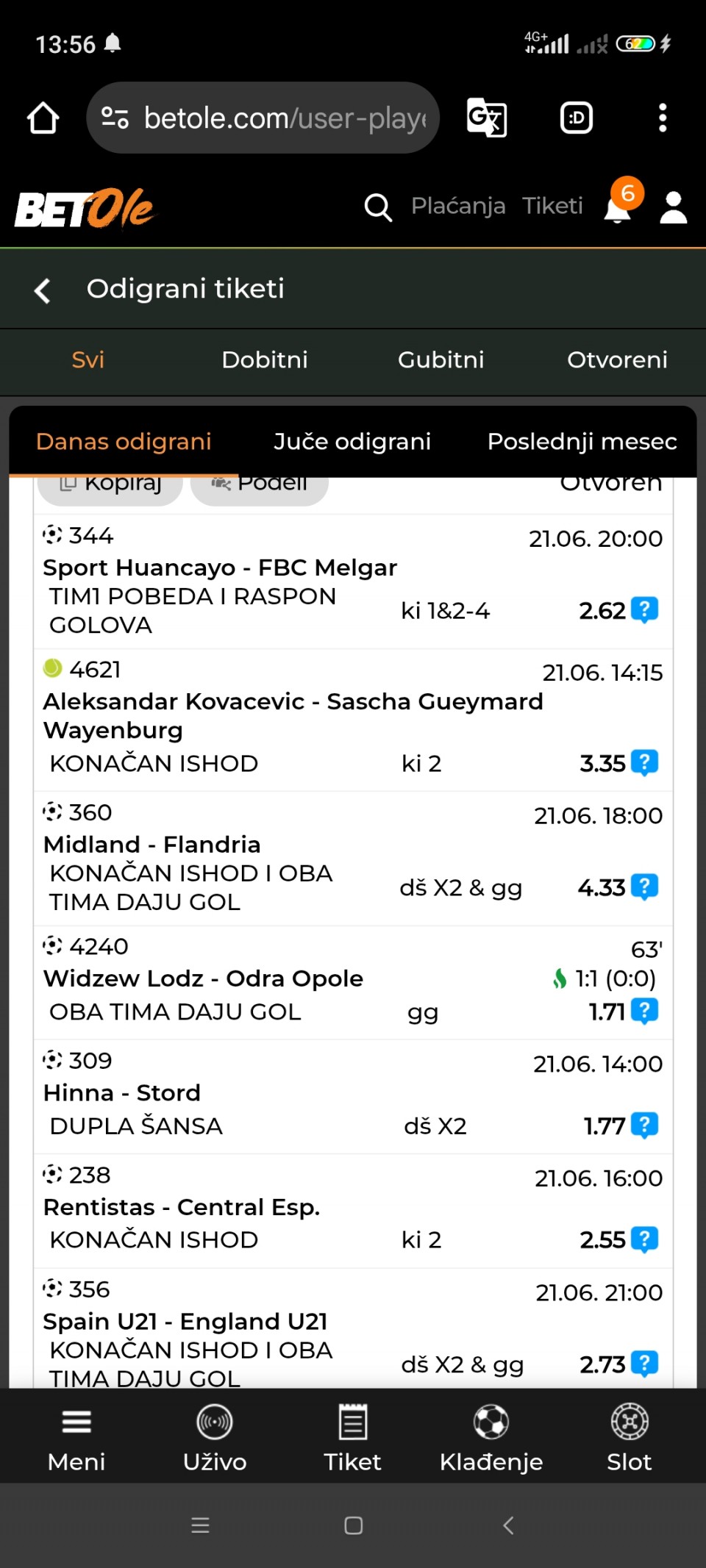The width and height of the screenshot is (706, 1568).
Task: Tap the betole.com address bar
Action: [263, 118]
